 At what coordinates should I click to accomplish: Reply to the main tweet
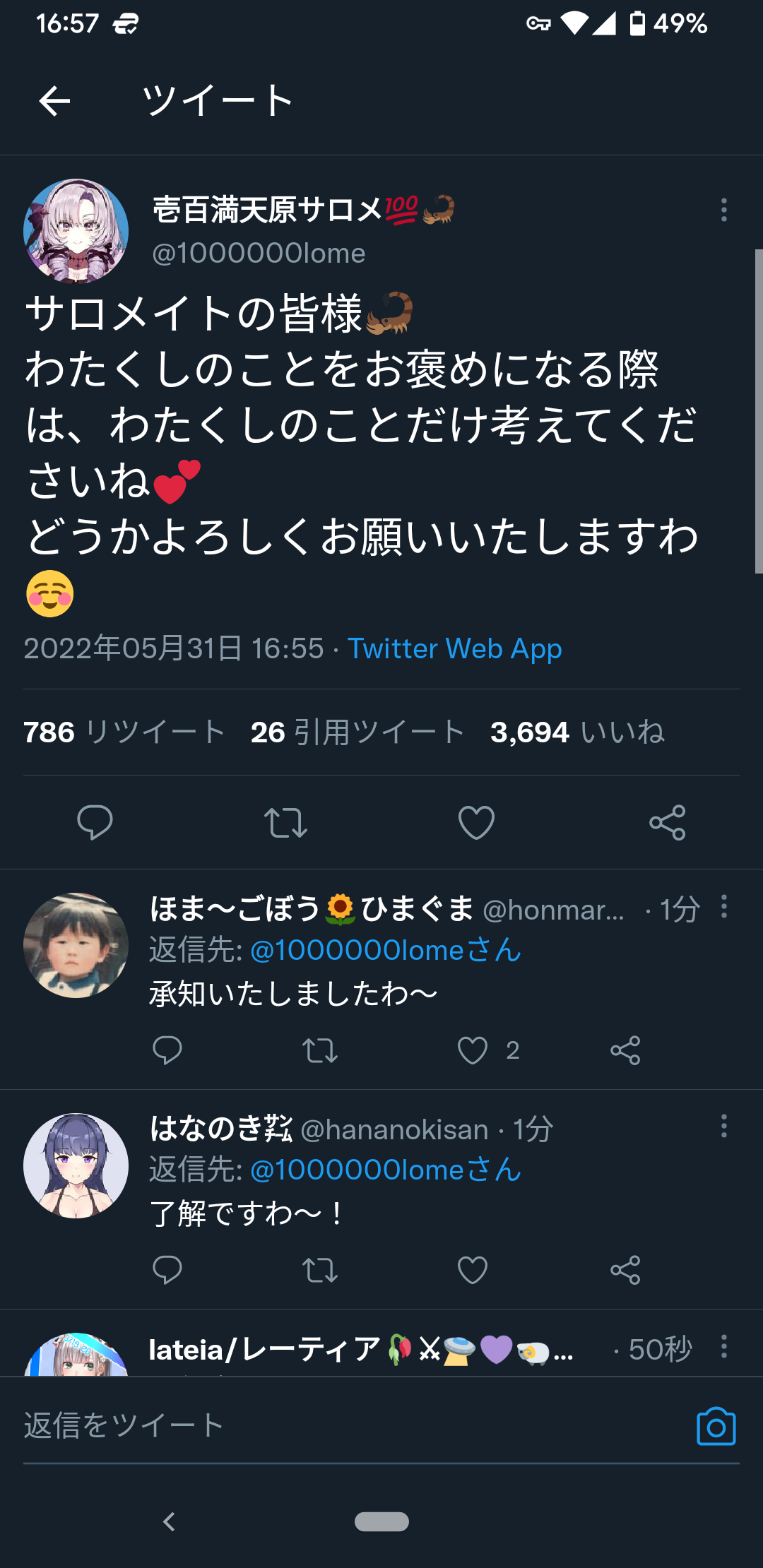(x=95, y=822)
